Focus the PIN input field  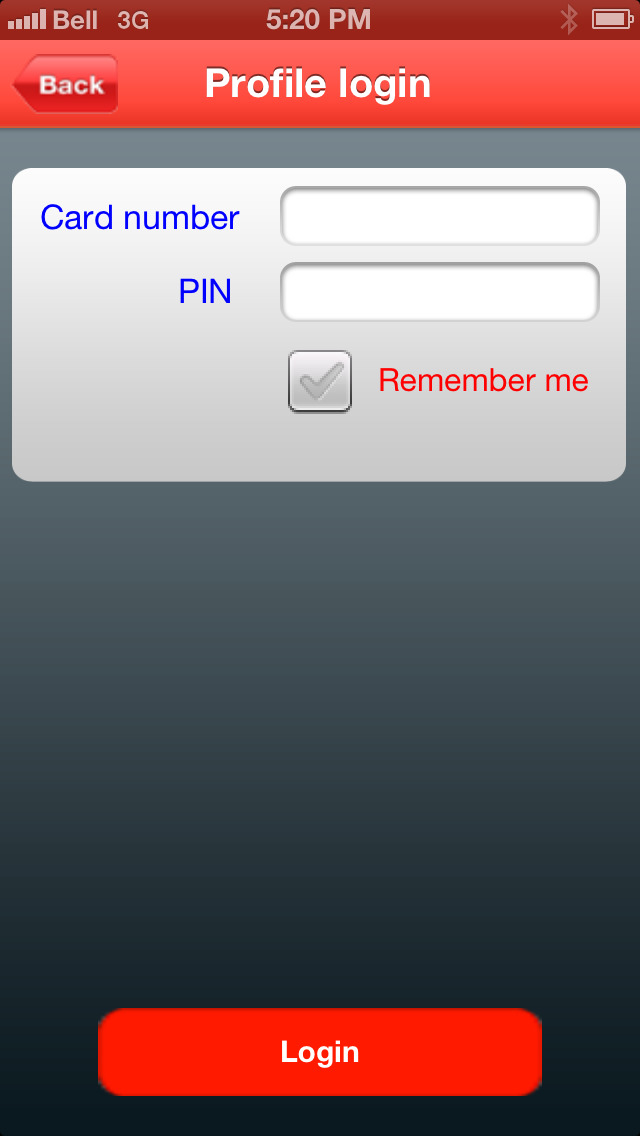point(440,292)
